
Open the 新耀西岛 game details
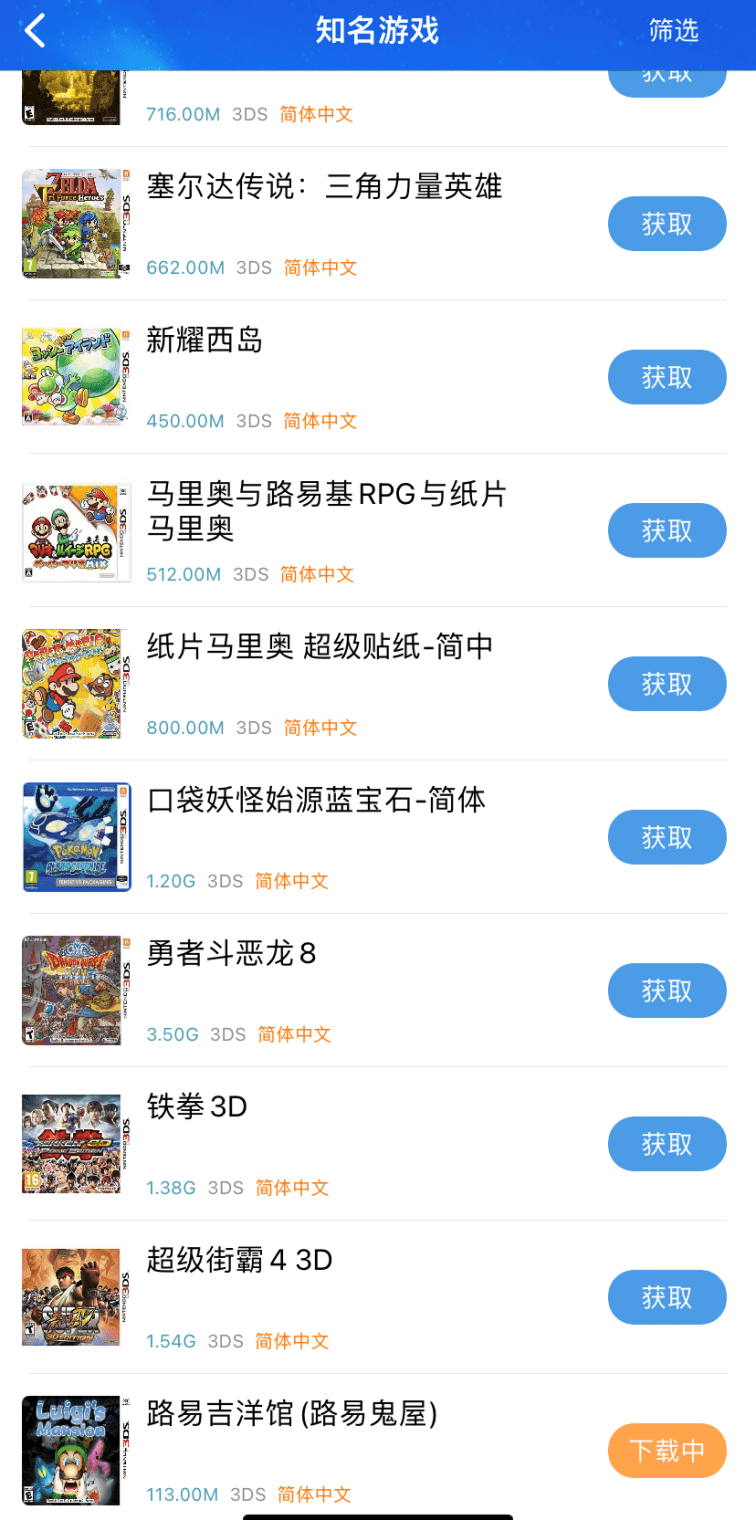click(x=378, y=377)
